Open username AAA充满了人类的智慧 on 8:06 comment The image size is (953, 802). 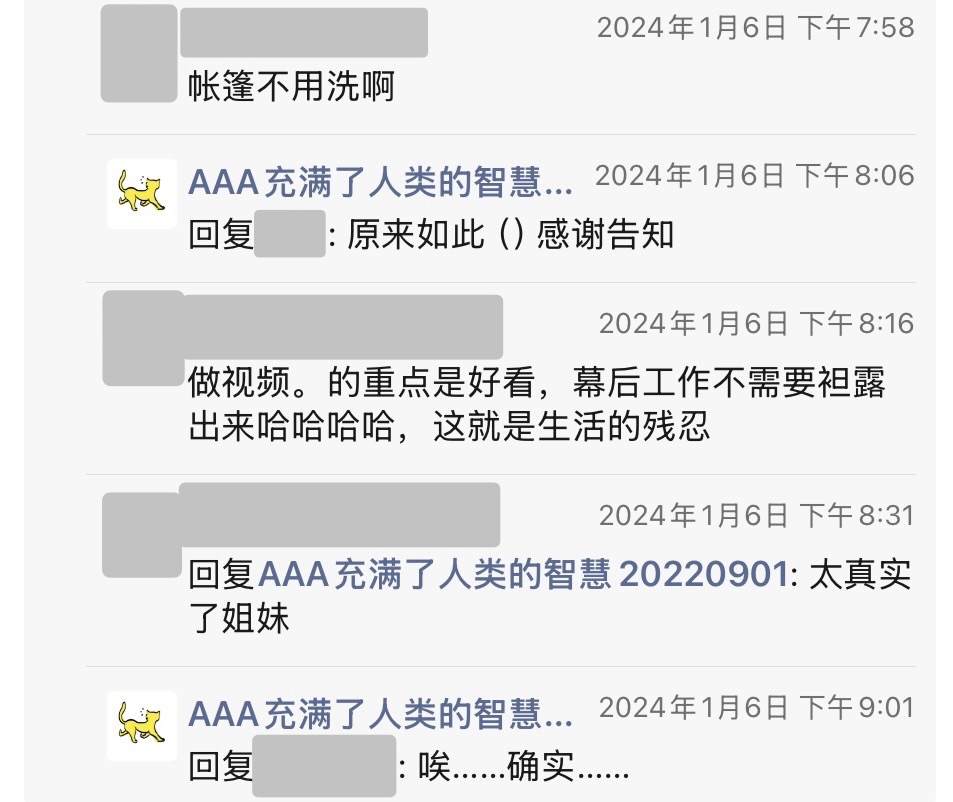[x=380, y=183]
